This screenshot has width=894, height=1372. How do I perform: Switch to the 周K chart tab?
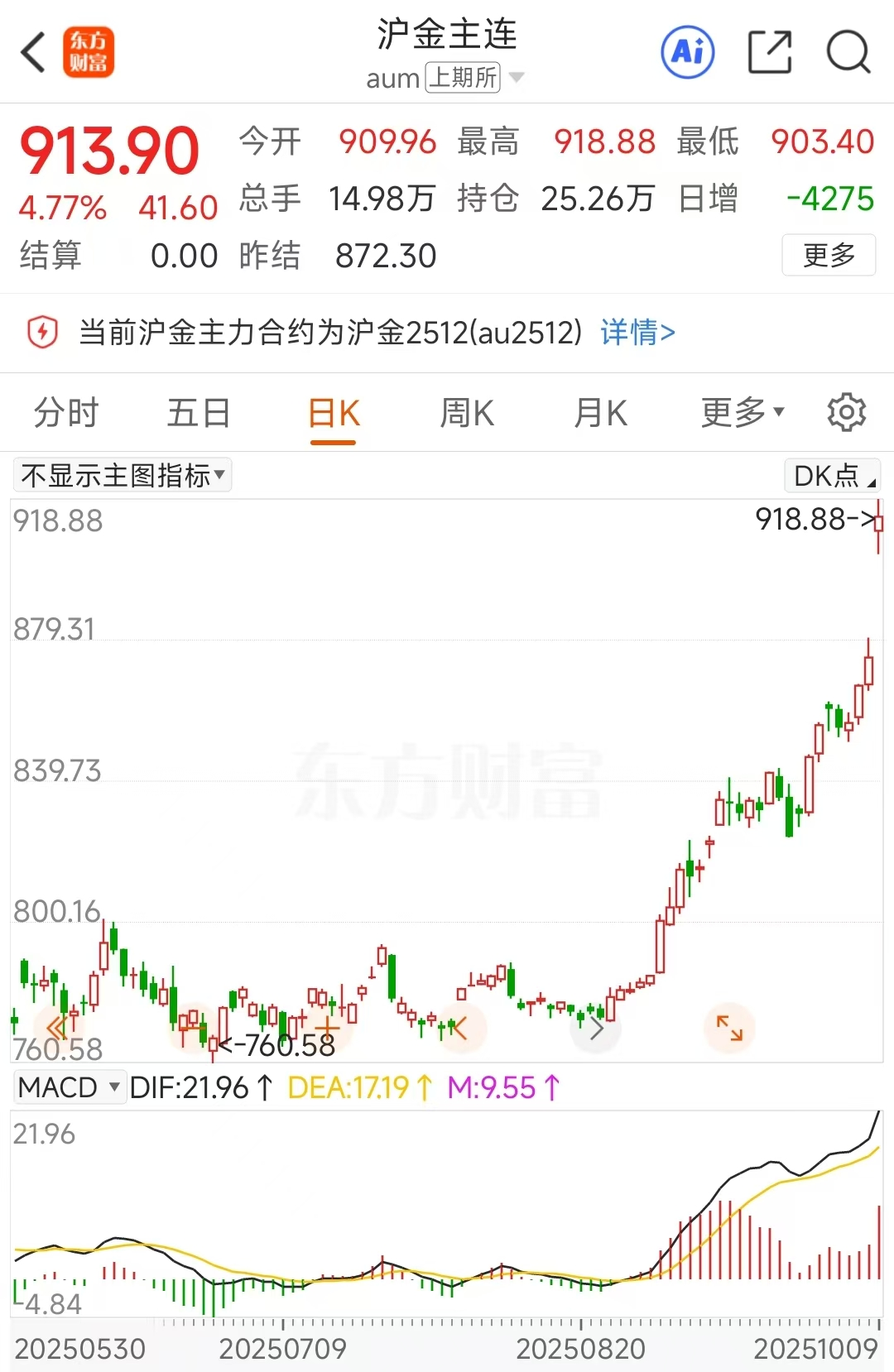(467, 412)
